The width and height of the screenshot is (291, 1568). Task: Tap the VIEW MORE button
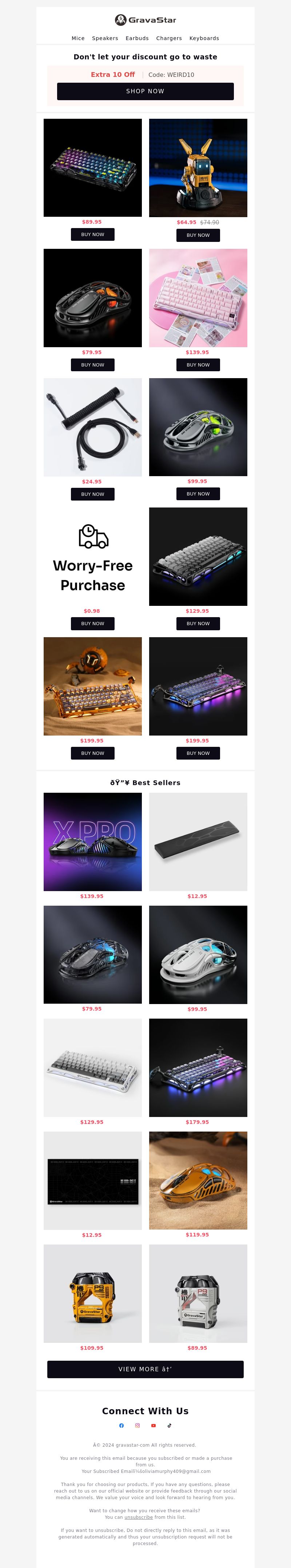click(x=145, y=1369)
